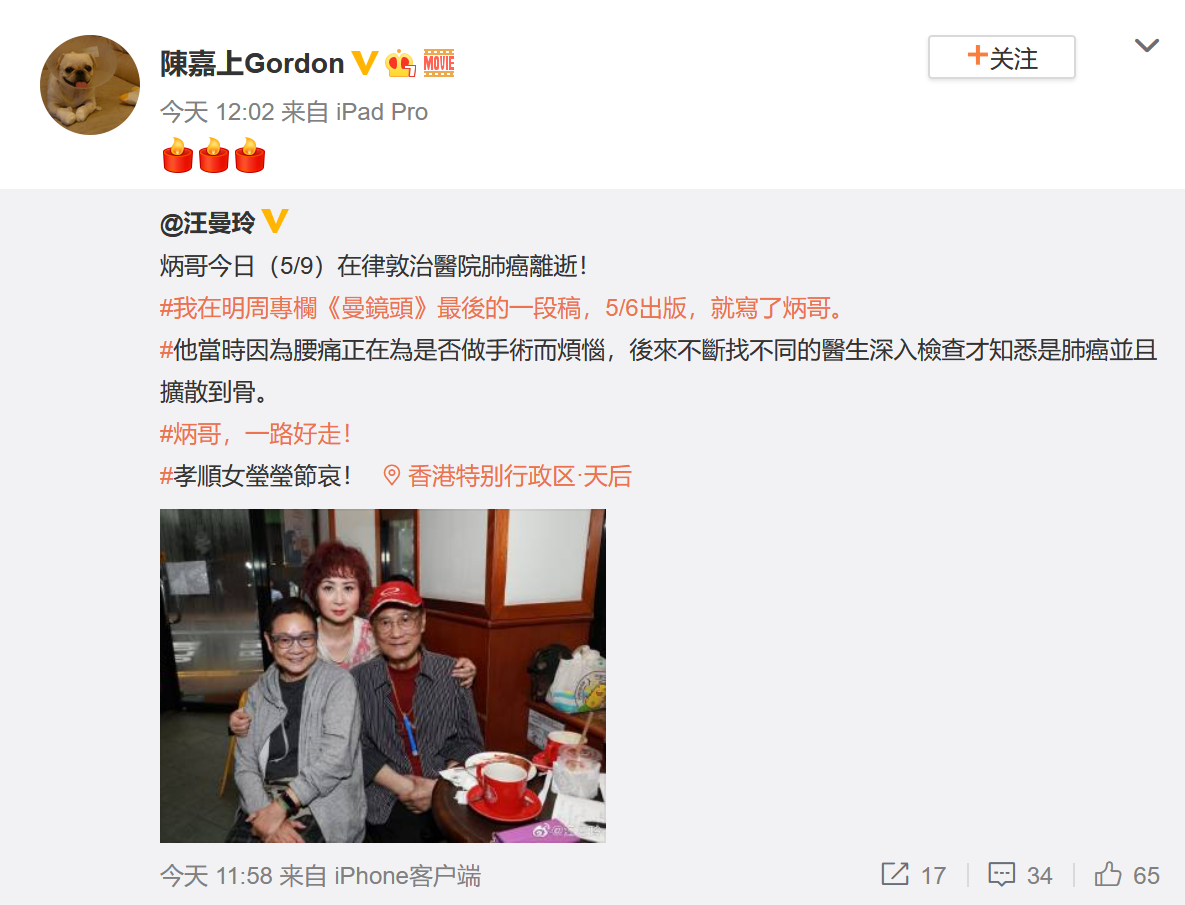Repost the original post with 17 shares
Image resolution: width=1185 pixels, height=905 pixels.
point(913,875)
